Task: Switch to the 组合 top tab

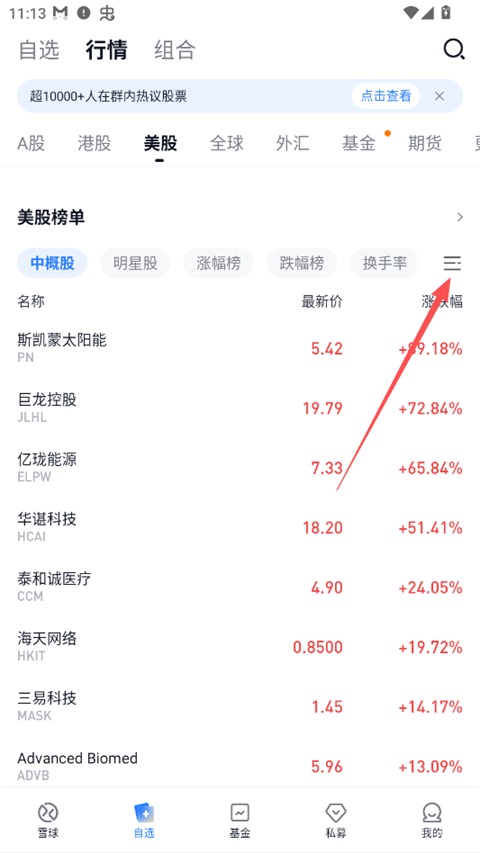Action: point(175,50)
